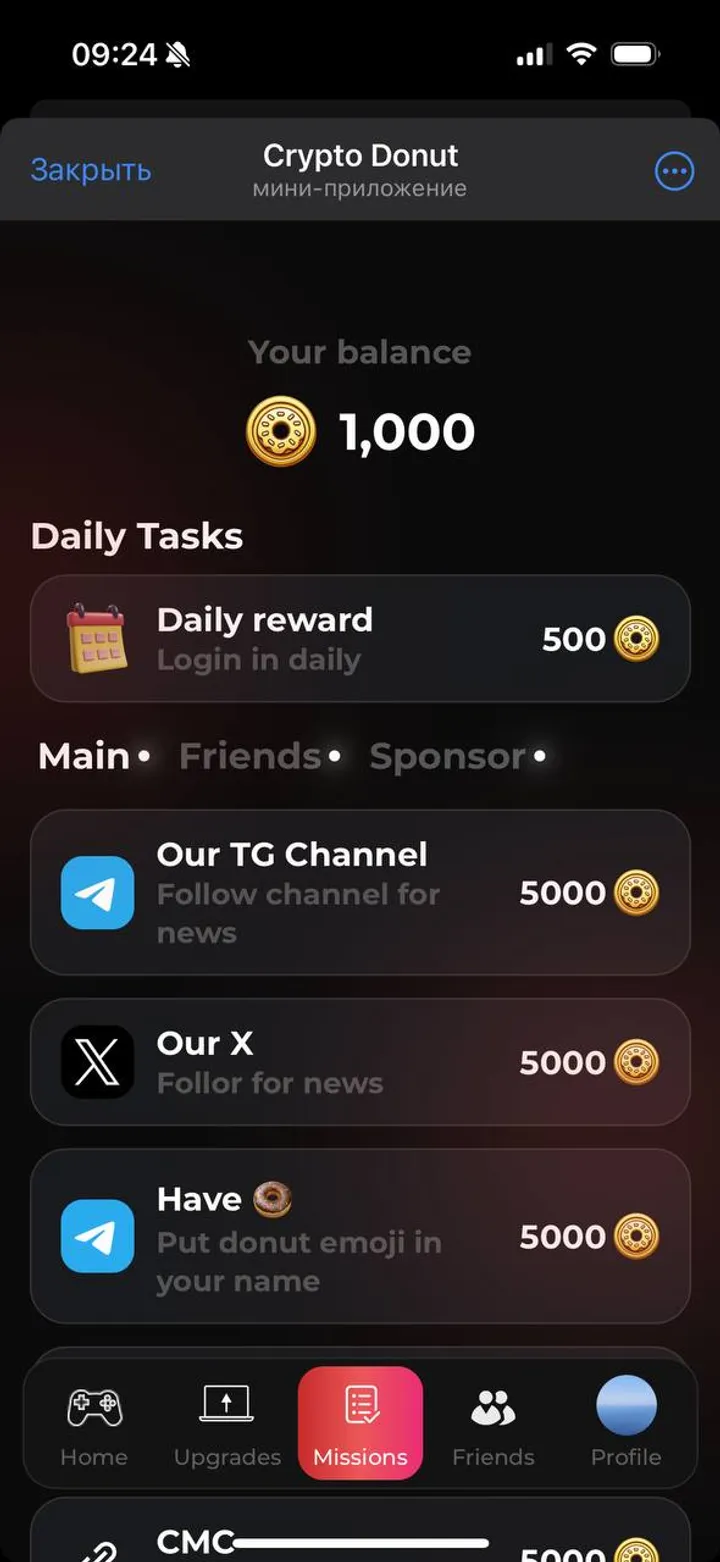Claim the 500 coin Daily reward
Viewport: 720px width, 1562px height.
(360, 637)
